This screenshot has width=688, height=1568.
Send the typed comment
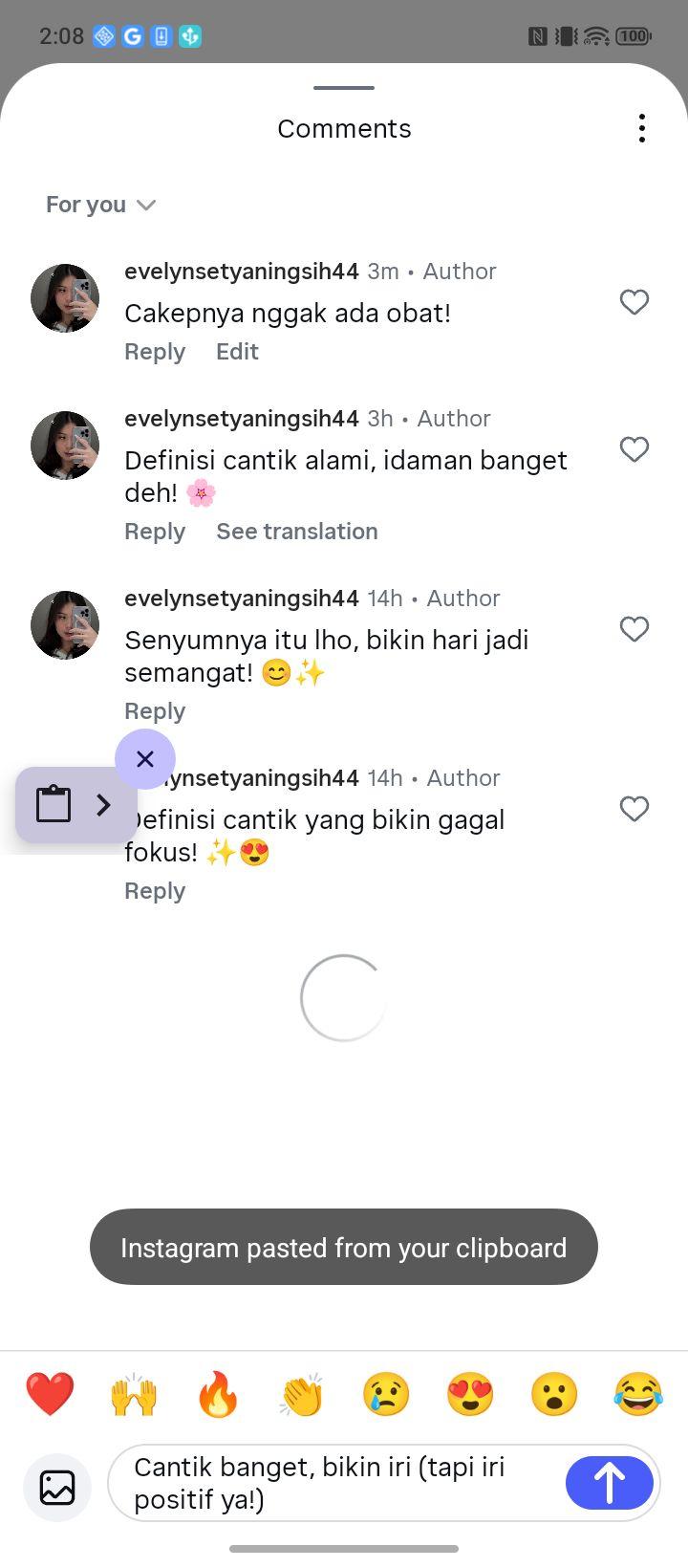pos(610,1483)
